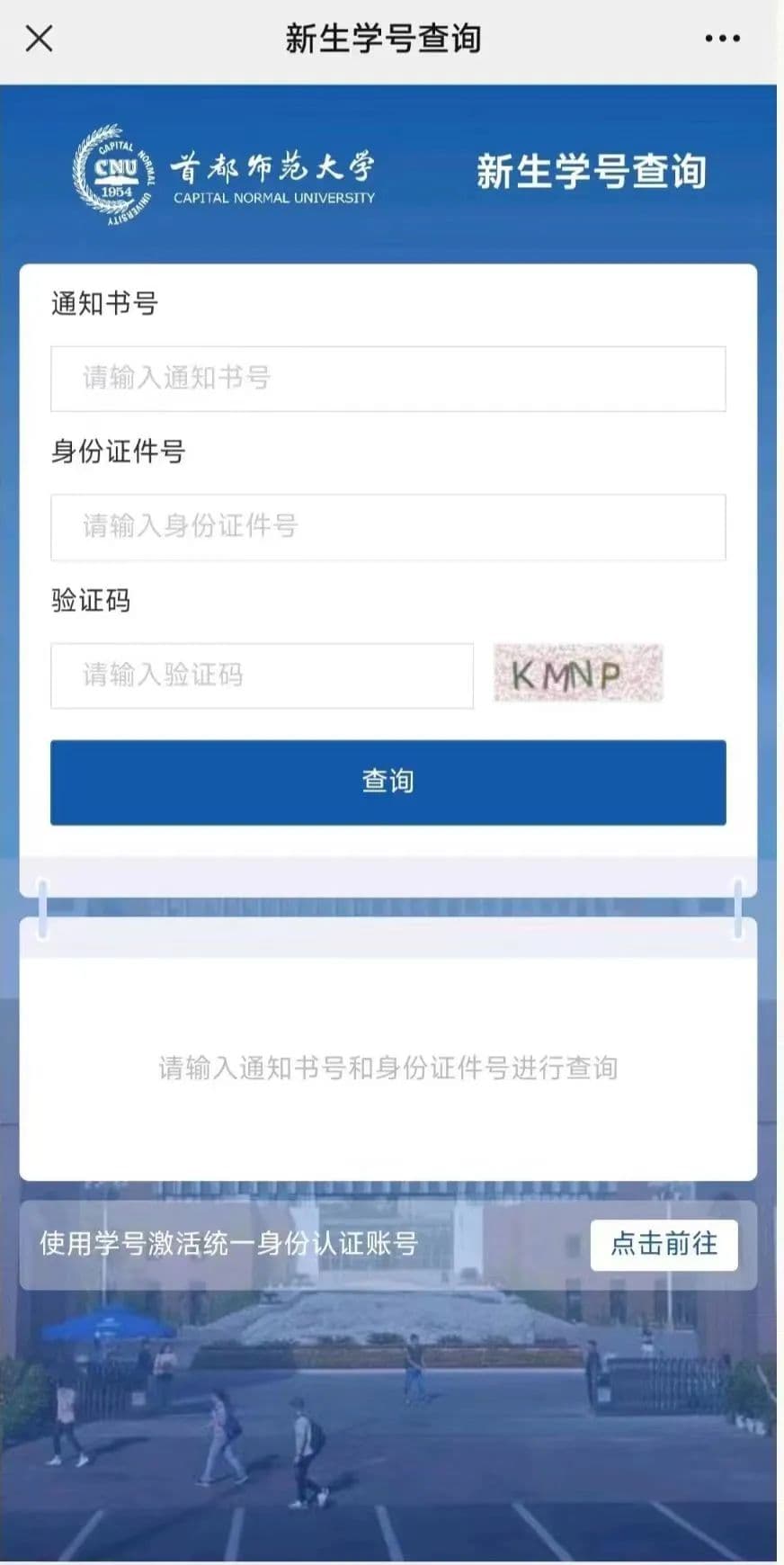Image resolution: width=784 pixels, height=1565 pixels.
Task: Close the 新生学号查询 page
Action: tap(40, 39)
